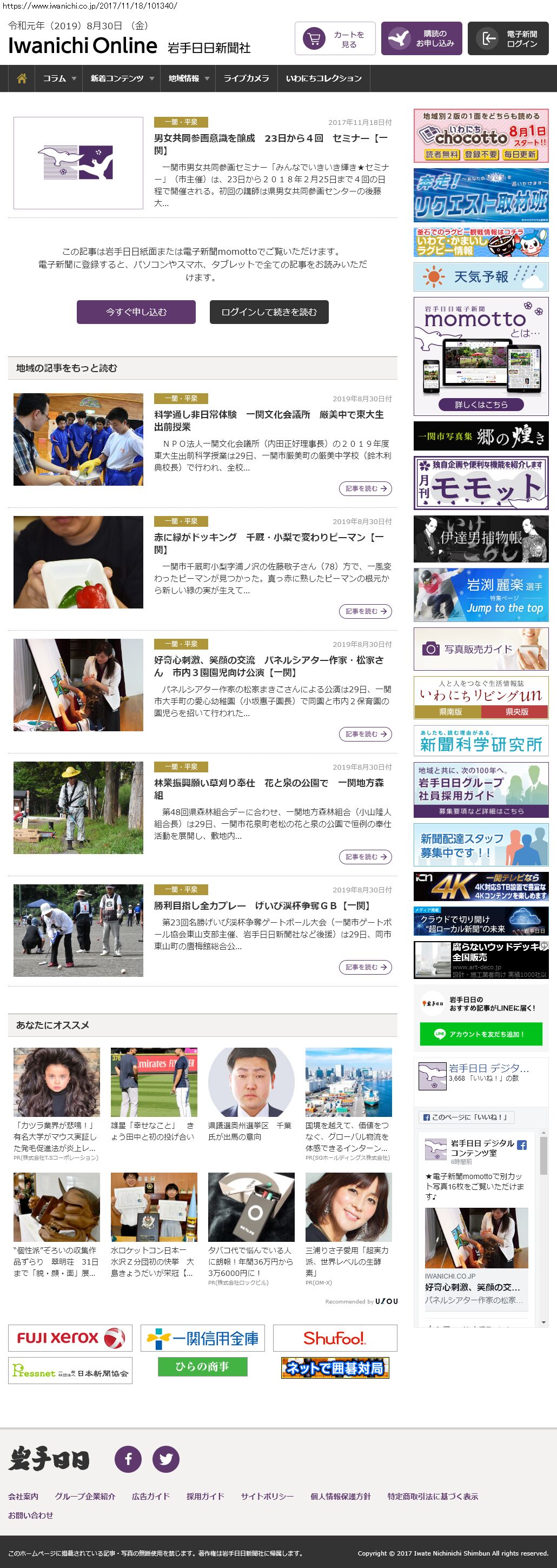Expand the コラム menu
Screen dimensions: 557x1568
tap(59, 78)
